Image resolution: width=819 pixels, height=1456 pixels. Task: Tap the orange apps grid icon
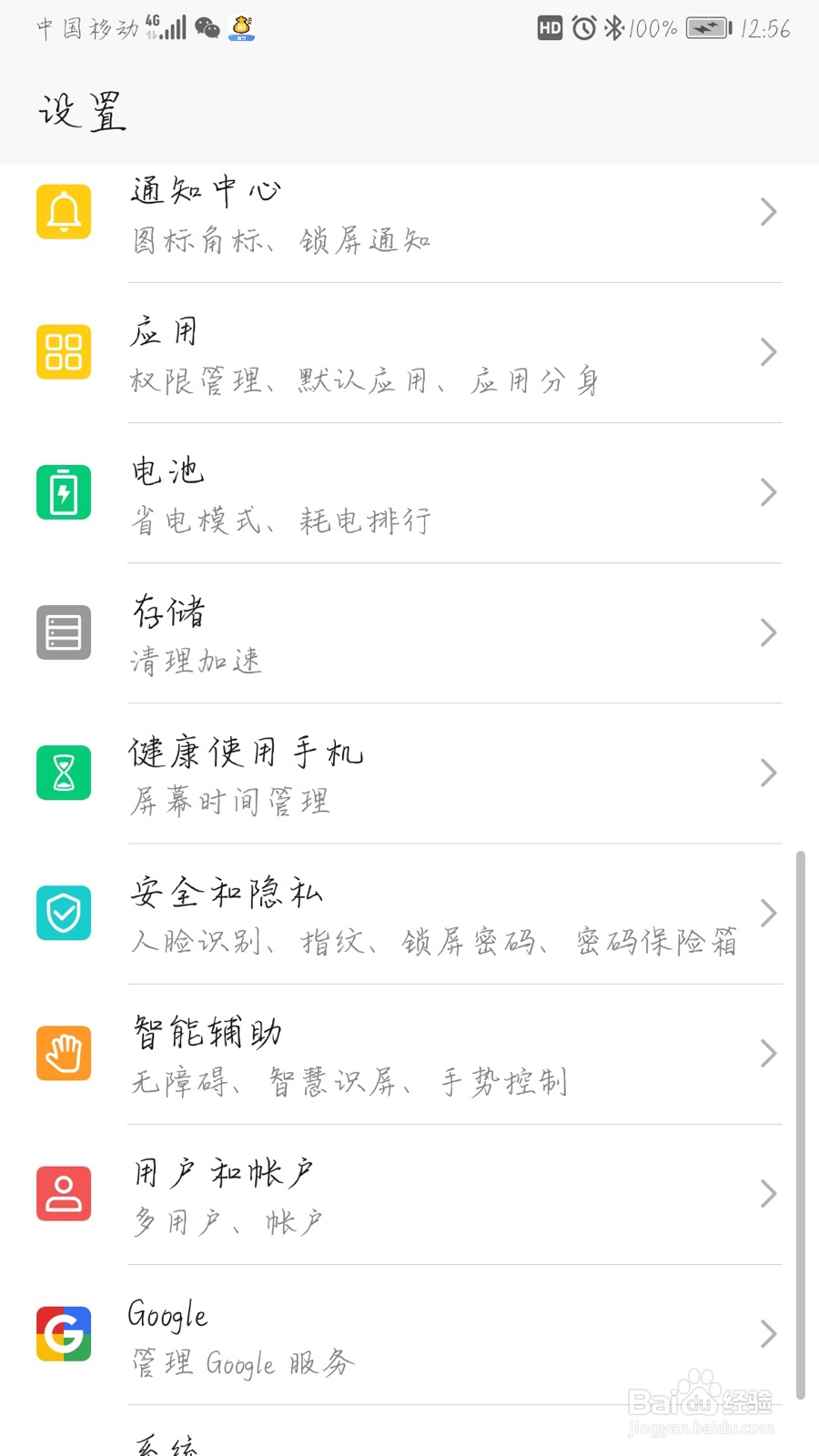(x=63, y=352)
